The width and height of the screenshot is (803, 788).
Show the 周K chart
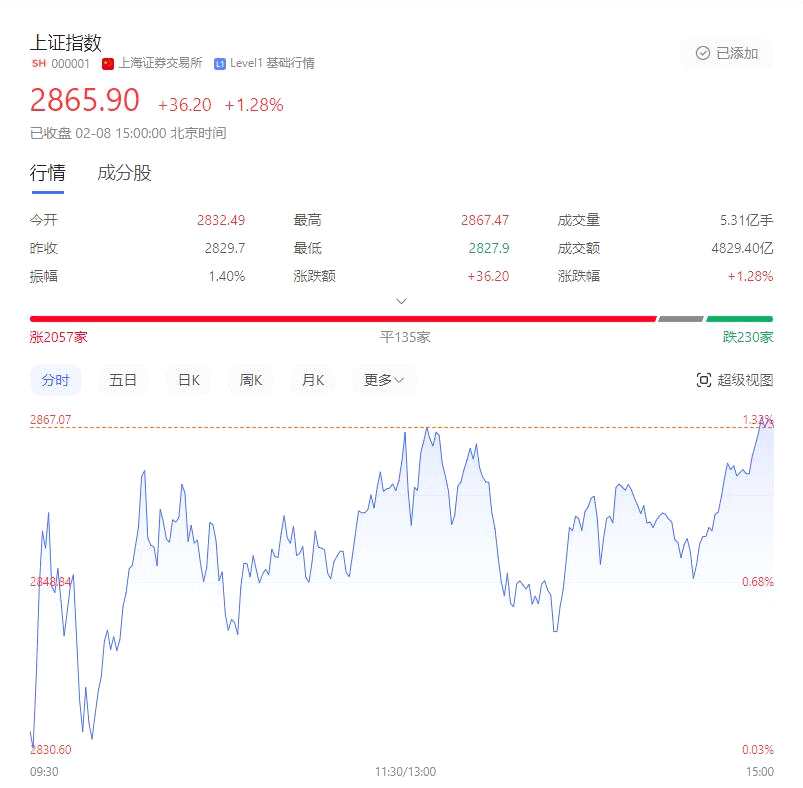pyautogui.click(x=251, y=380)
